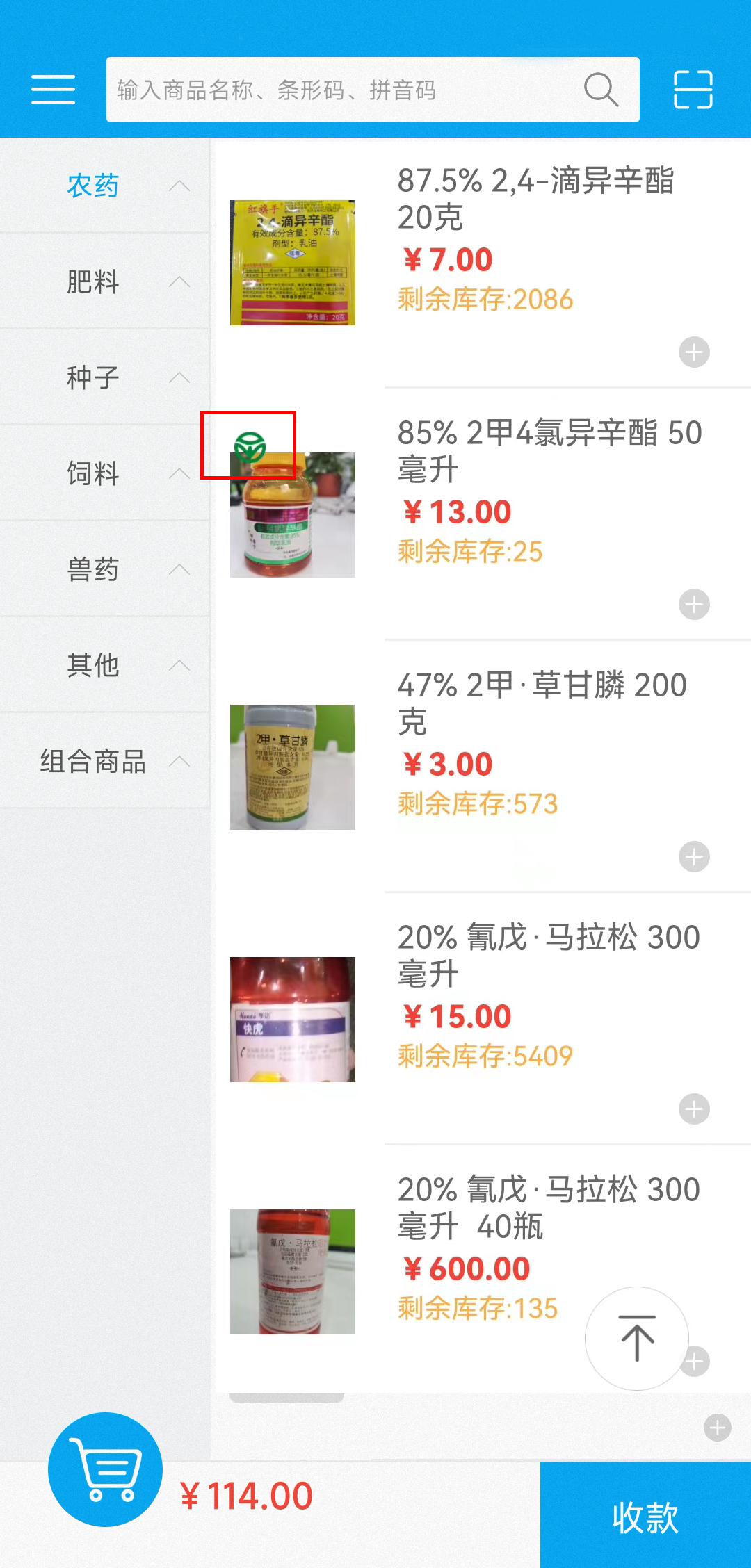Open the 20% 氰戊·马拉松 40瓶 product image

tap(293, 1272)
